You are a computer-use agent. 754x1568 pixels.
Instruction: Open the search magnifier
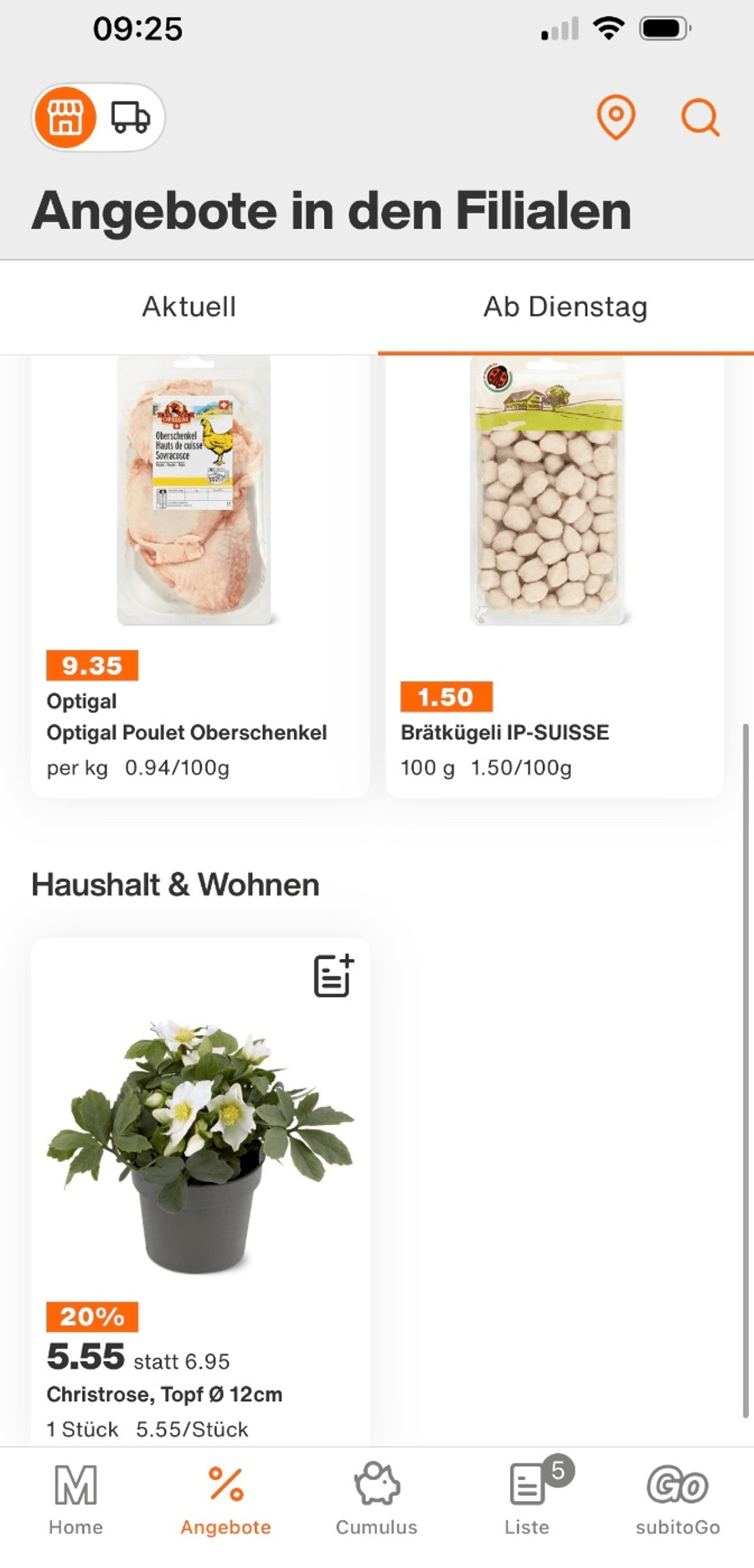(700, 117)
